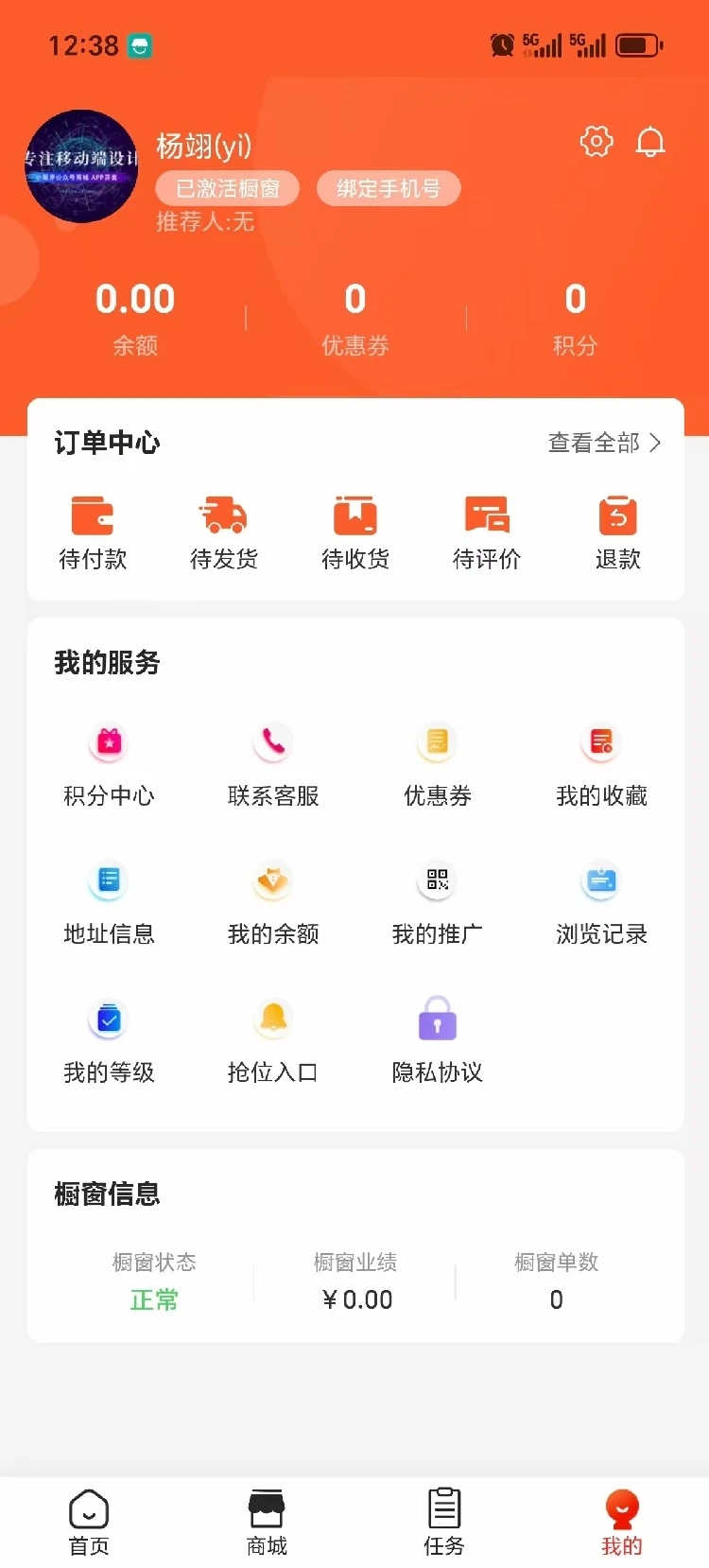Select the 待发货 shipping status icon
This screenshot has height=1568, width=709.
pyautogui.click(x=223, y=530)
